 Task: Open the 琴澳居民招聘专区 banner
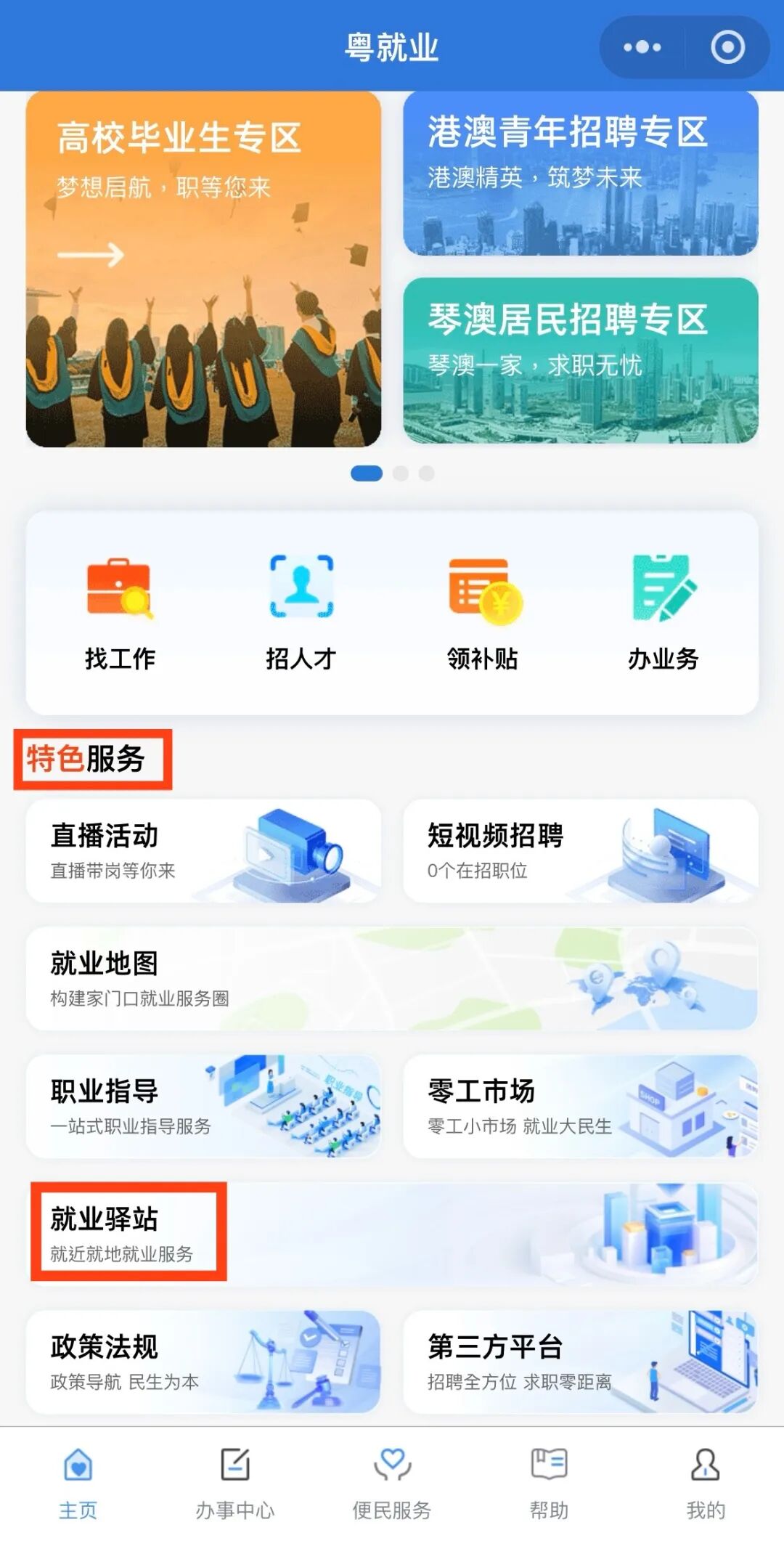[x=581, y=361]
